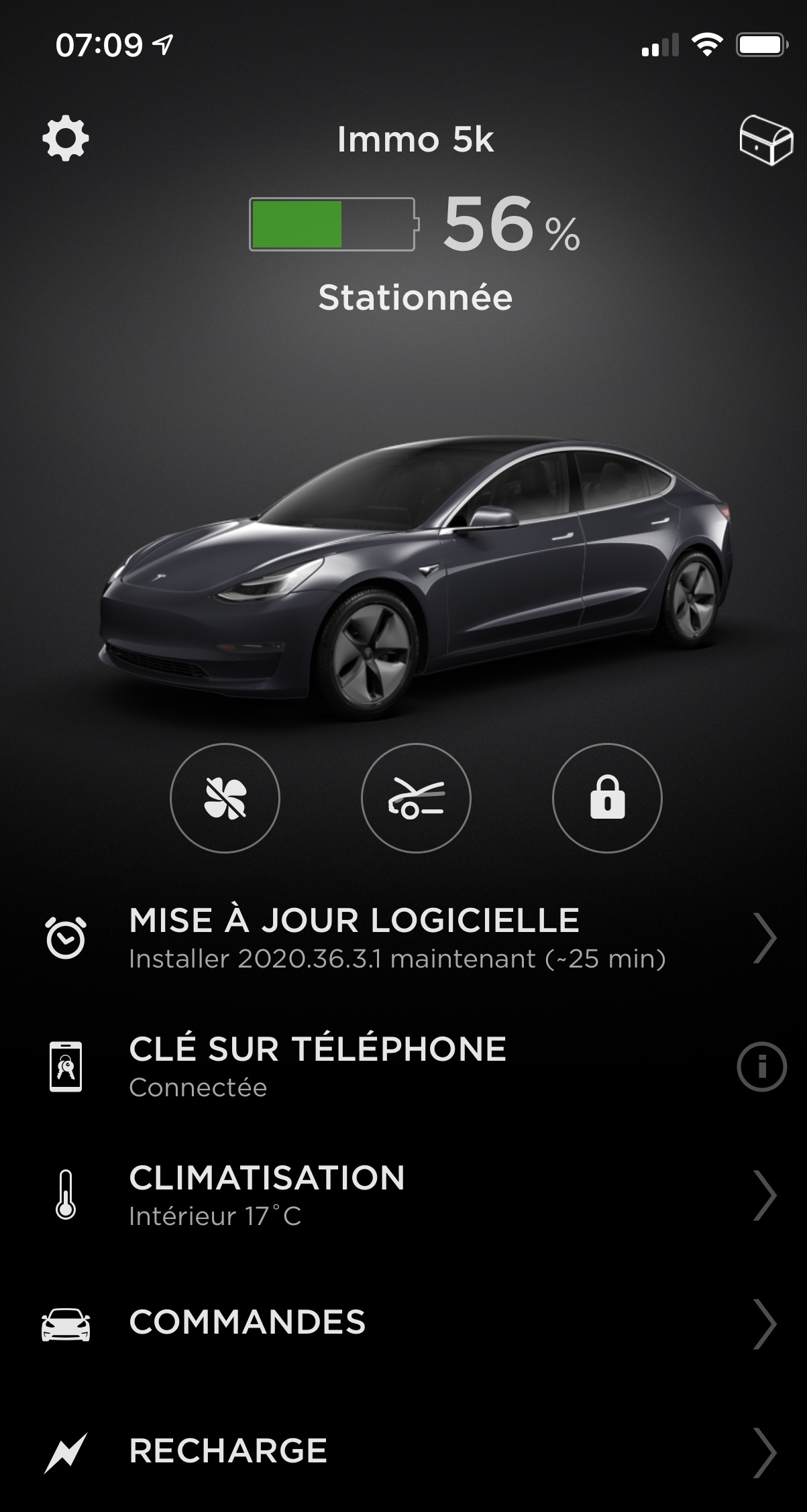Open the front trunk button

point(416,798)
